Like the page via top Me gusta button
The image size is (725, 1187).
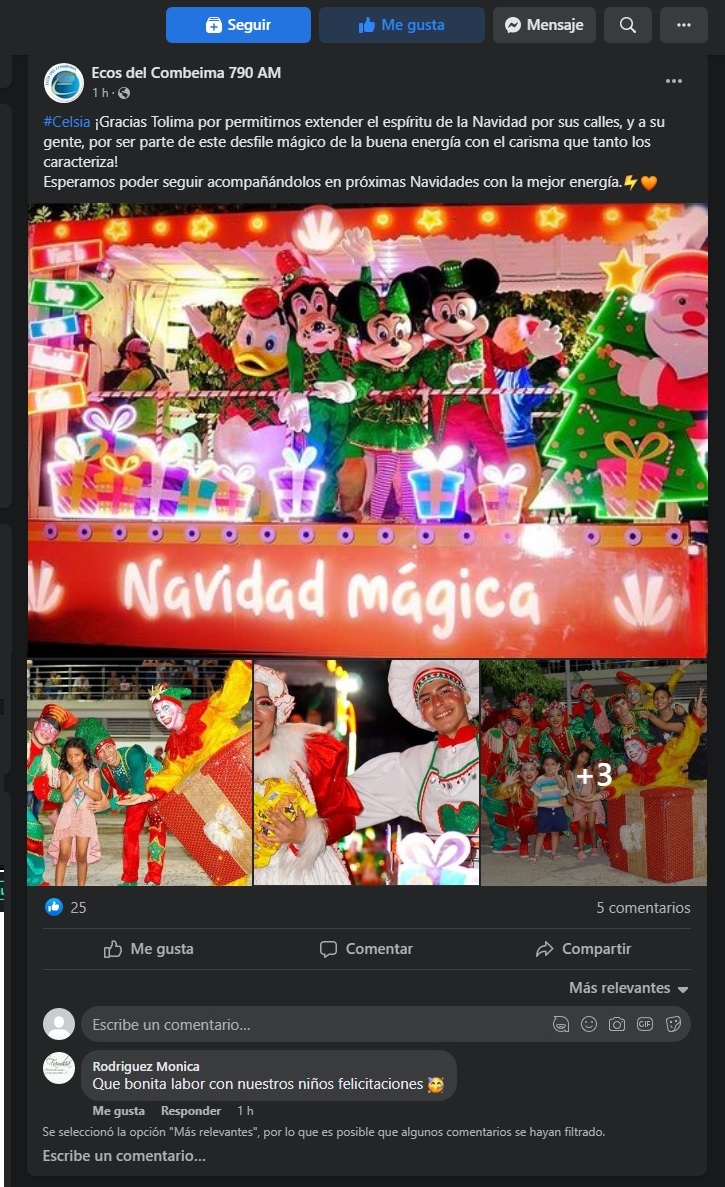coord(402,25)
